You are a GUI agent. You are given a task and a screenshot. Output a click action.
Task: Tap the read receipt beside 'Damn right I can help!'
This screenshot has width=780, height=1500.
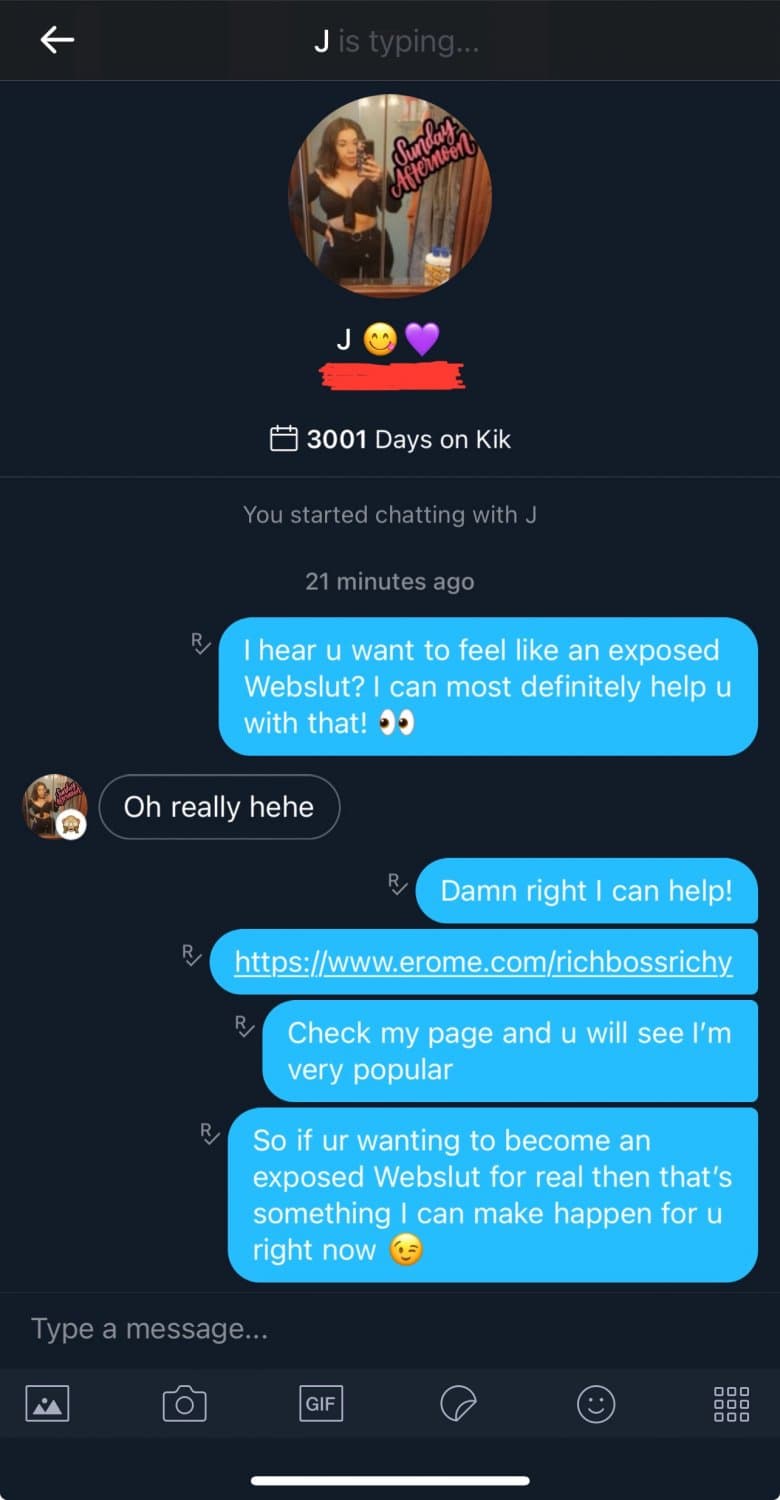tap(398, 885)
